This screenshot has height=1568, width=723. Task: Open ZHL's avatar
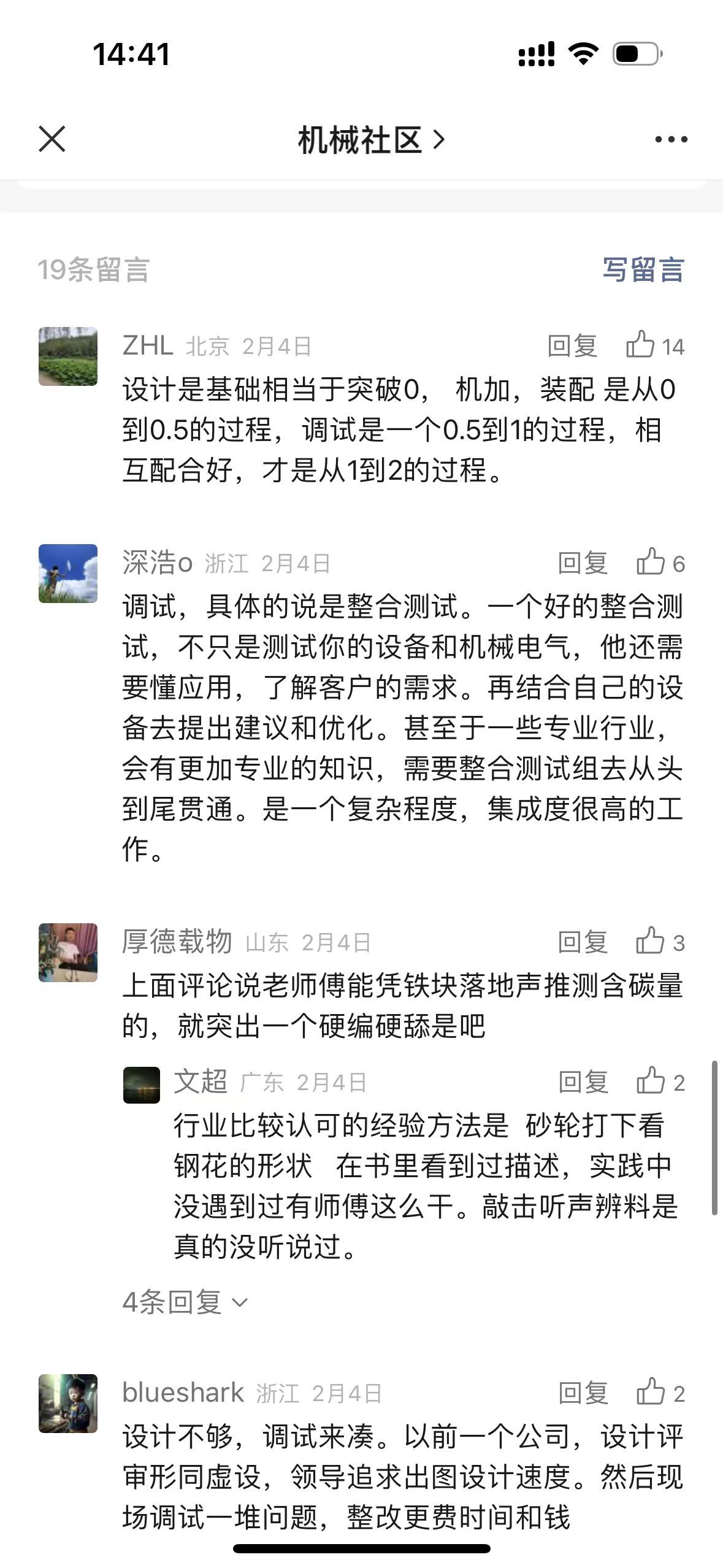tap(68, 356)
